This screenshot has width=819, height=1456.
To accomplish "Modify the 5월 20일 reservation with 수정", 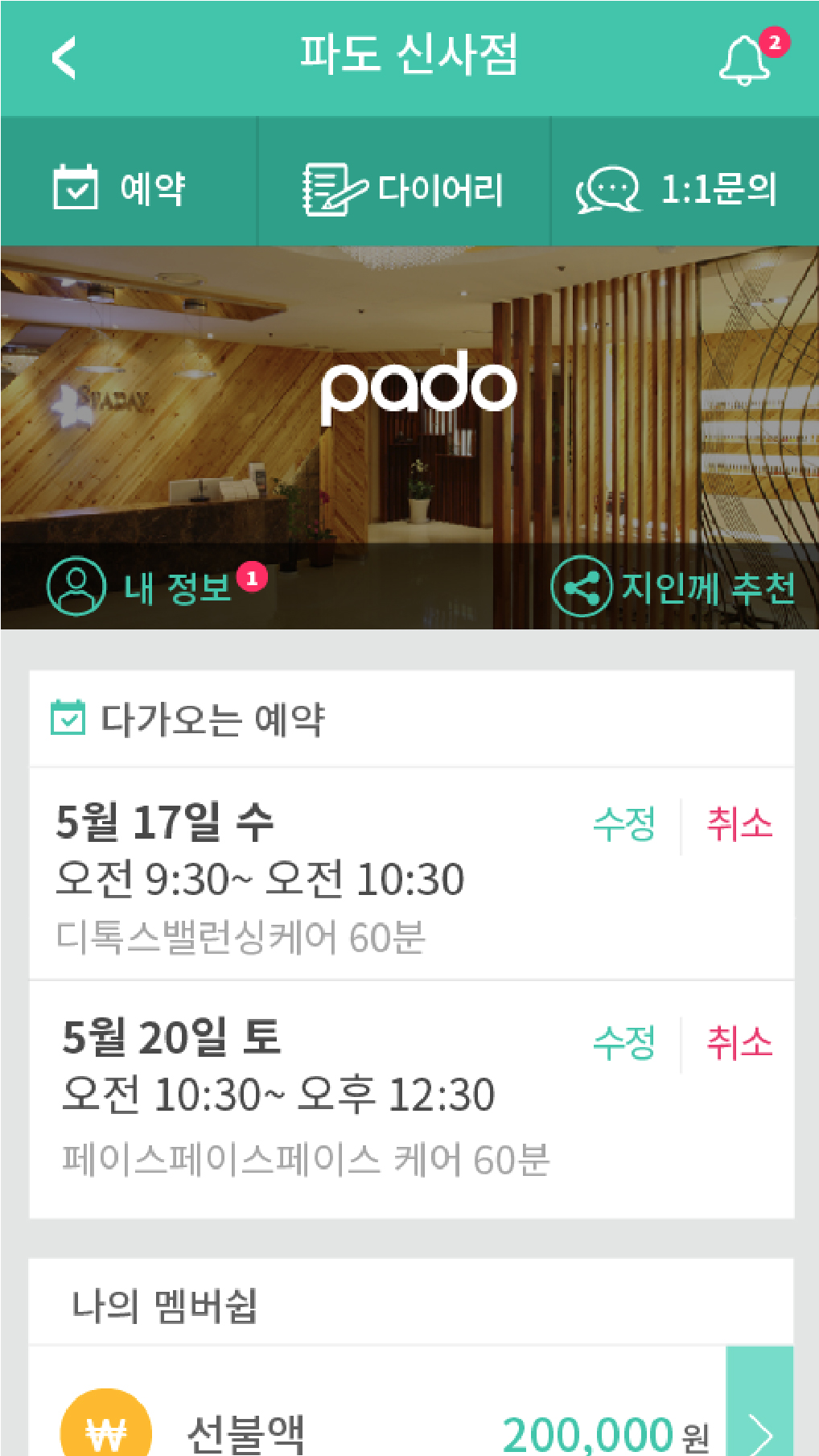I will (x=624, y=1043).
